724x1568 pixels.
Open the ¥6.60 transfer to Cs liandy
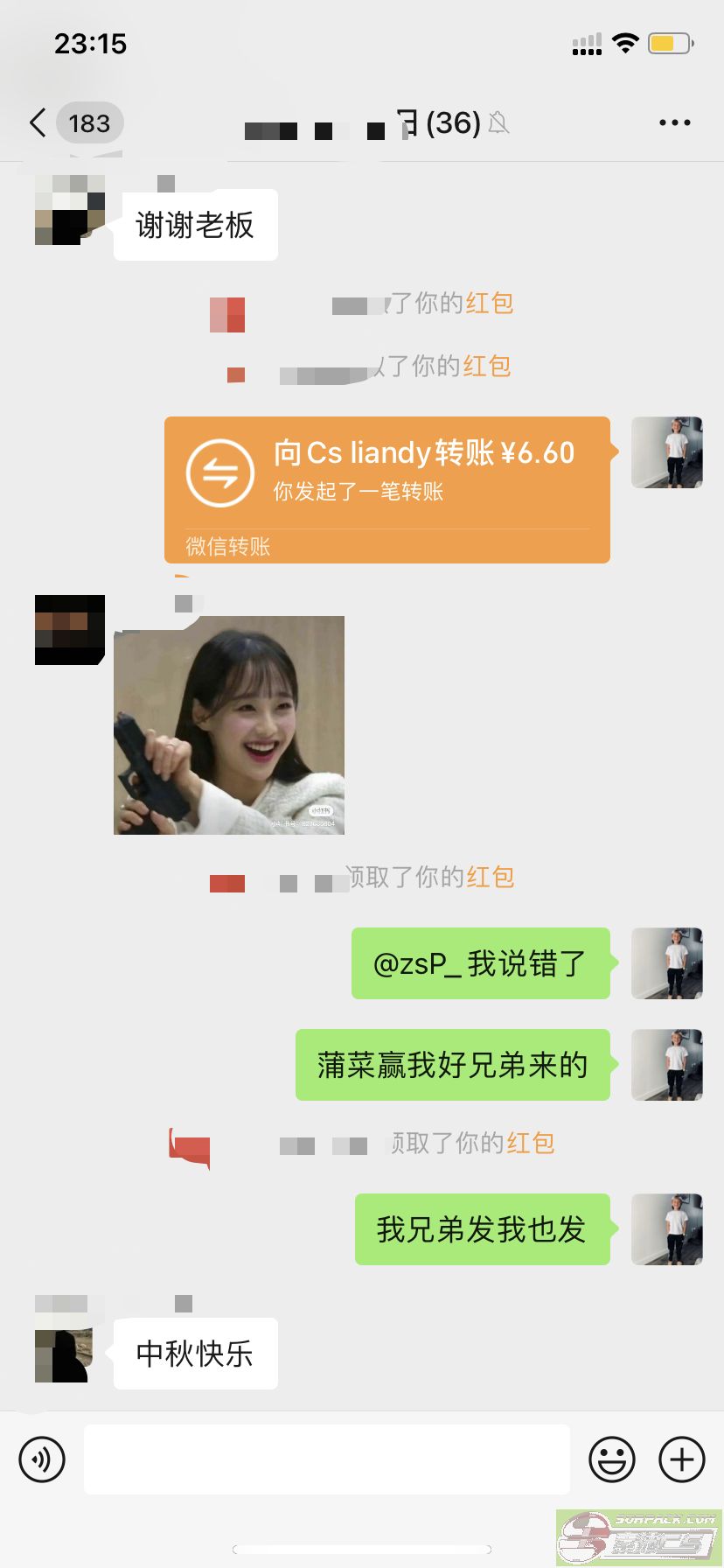point(386,488)
